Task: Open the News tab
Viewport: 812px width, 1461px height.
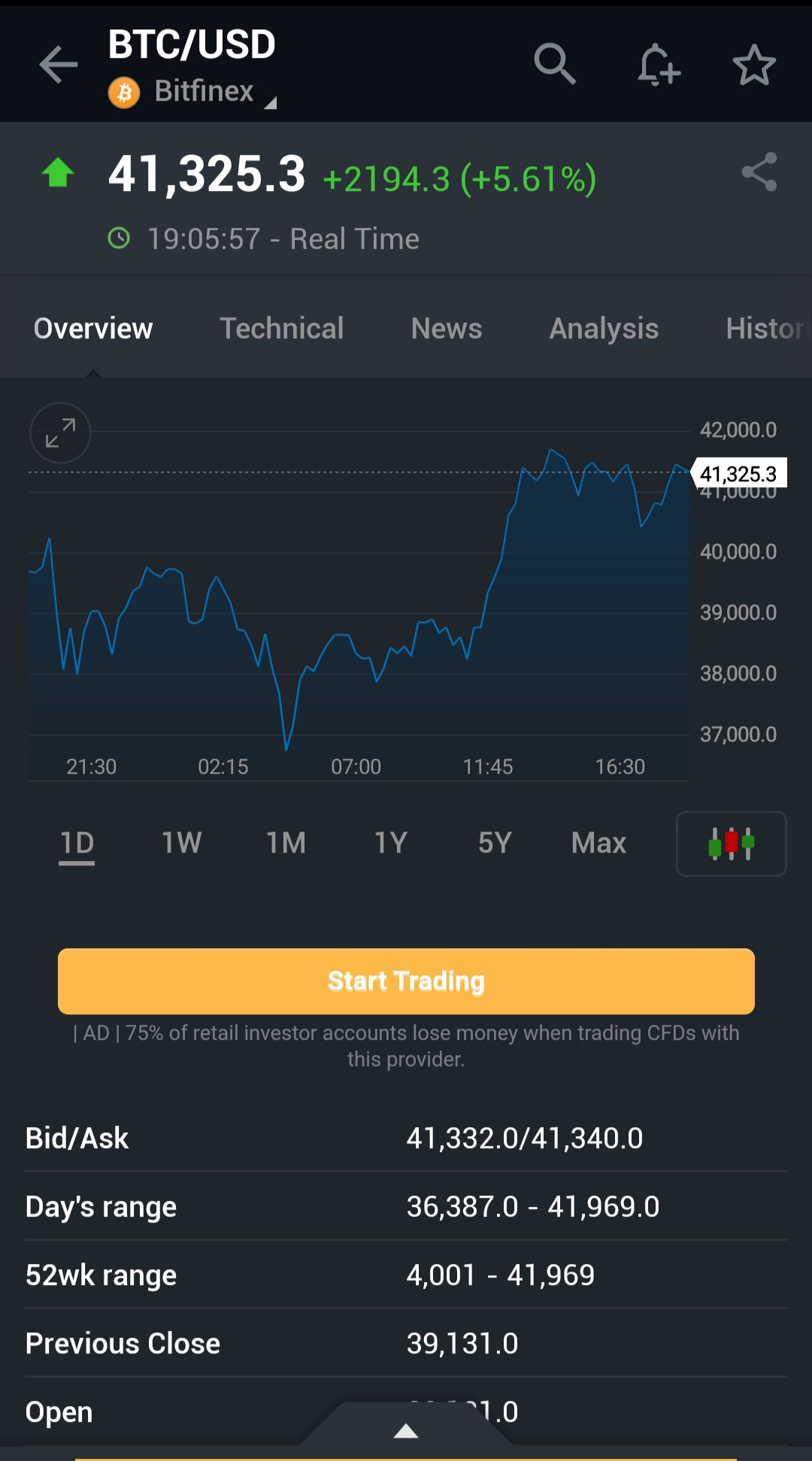Action: (x=447, y=329)
